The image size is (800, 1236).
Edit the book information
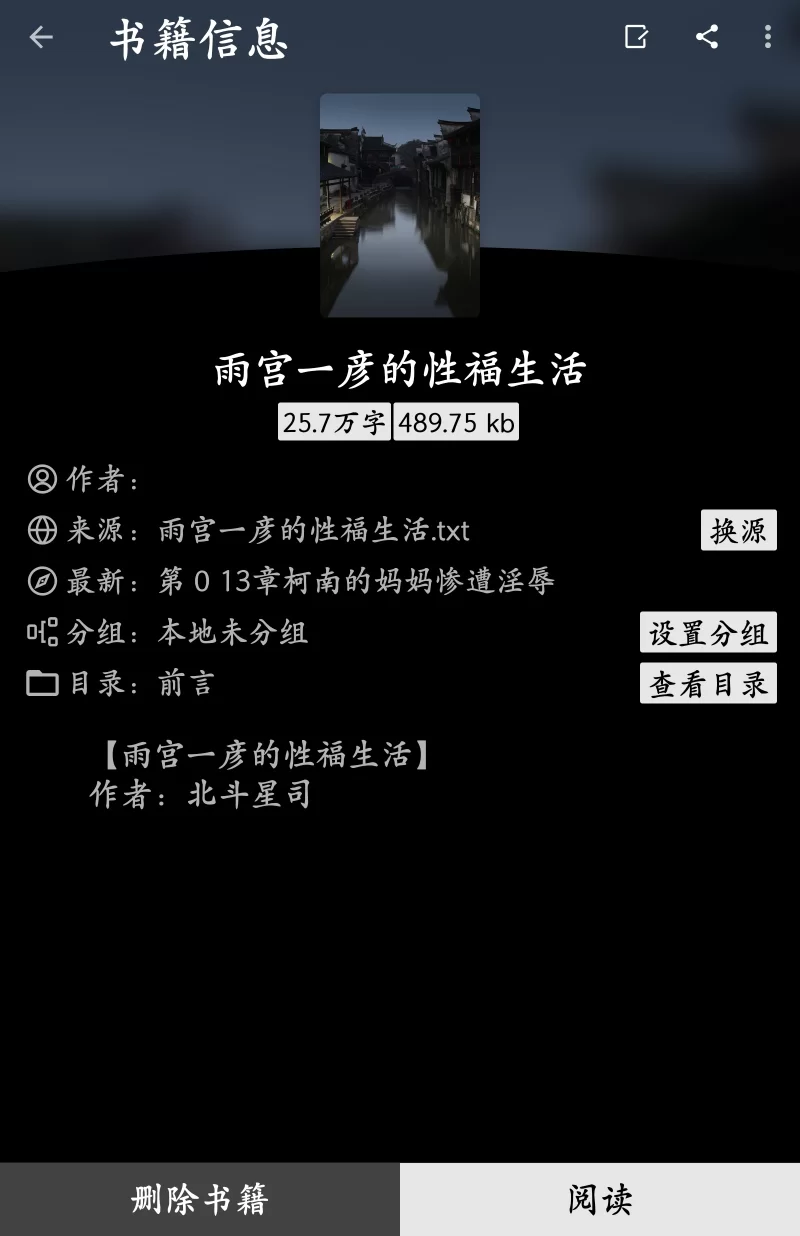(x=636, y=38)
